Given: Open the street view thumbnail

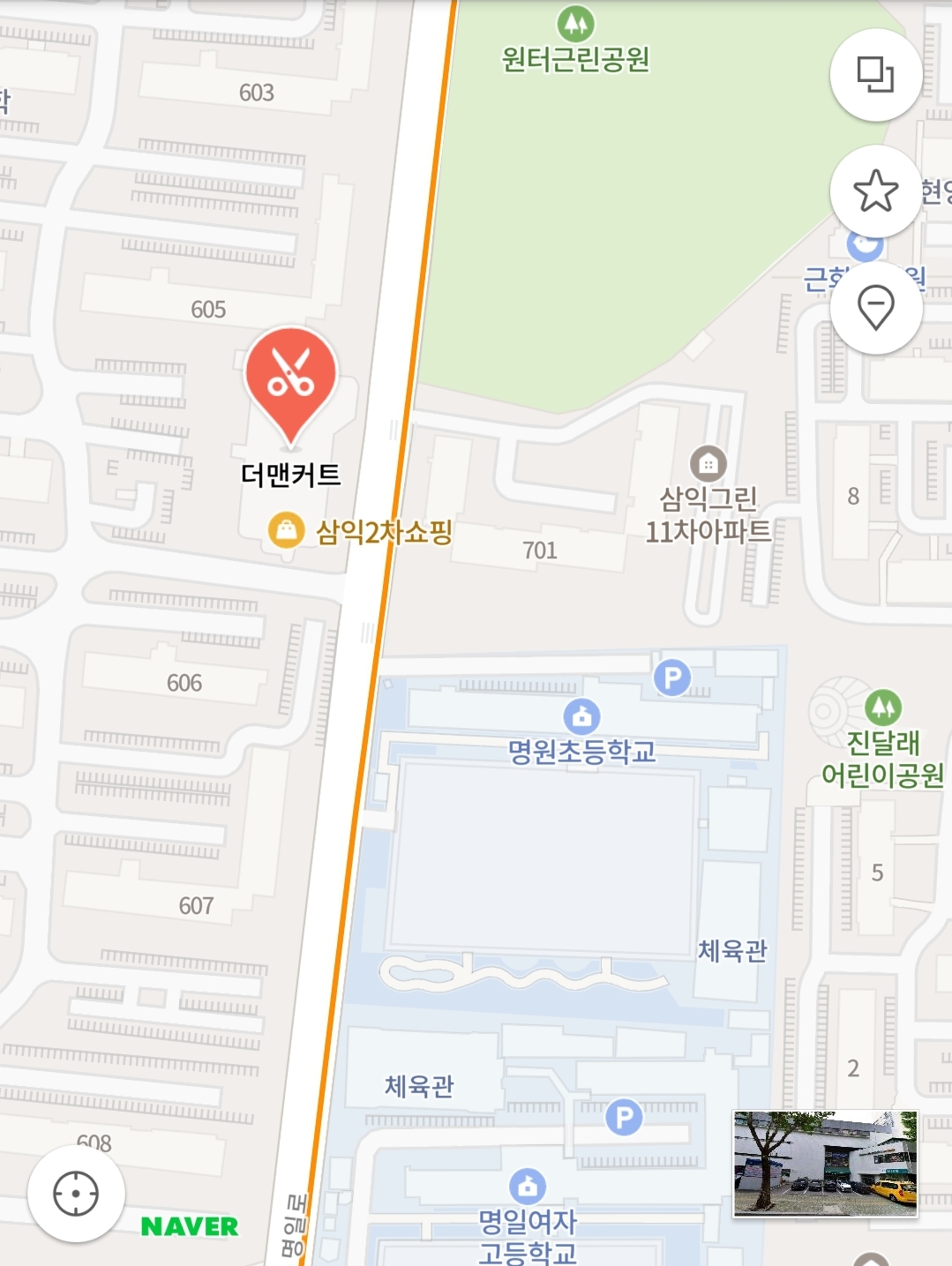Looking at the screenshot, I should (x=825, y=1163).
